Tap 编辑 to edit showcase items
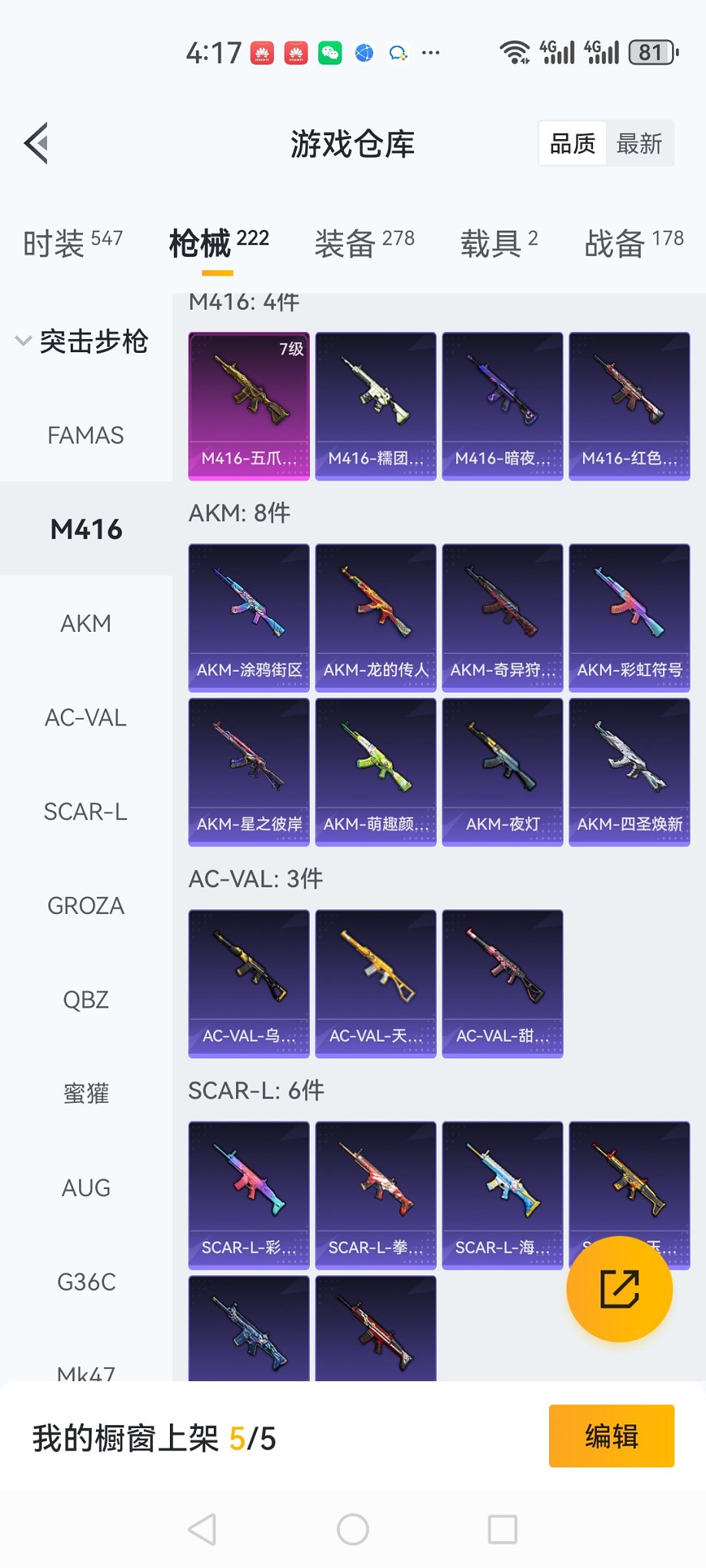The width and height of the screenshot is (706, 1568). (611, 1436)
